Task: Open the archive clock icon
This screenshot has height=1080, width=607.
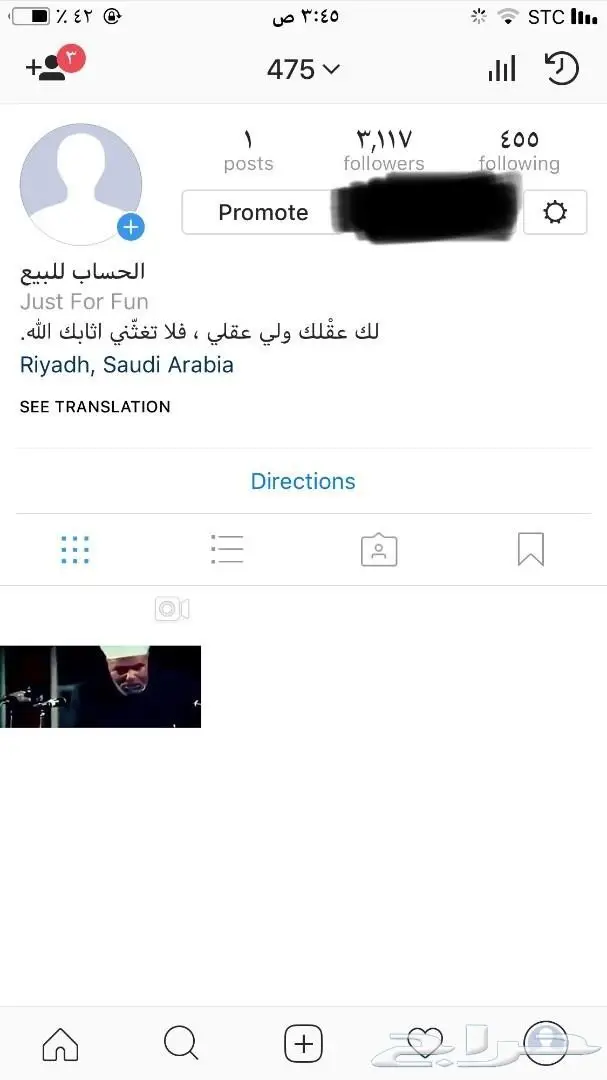Action: [x=562, y=68]
